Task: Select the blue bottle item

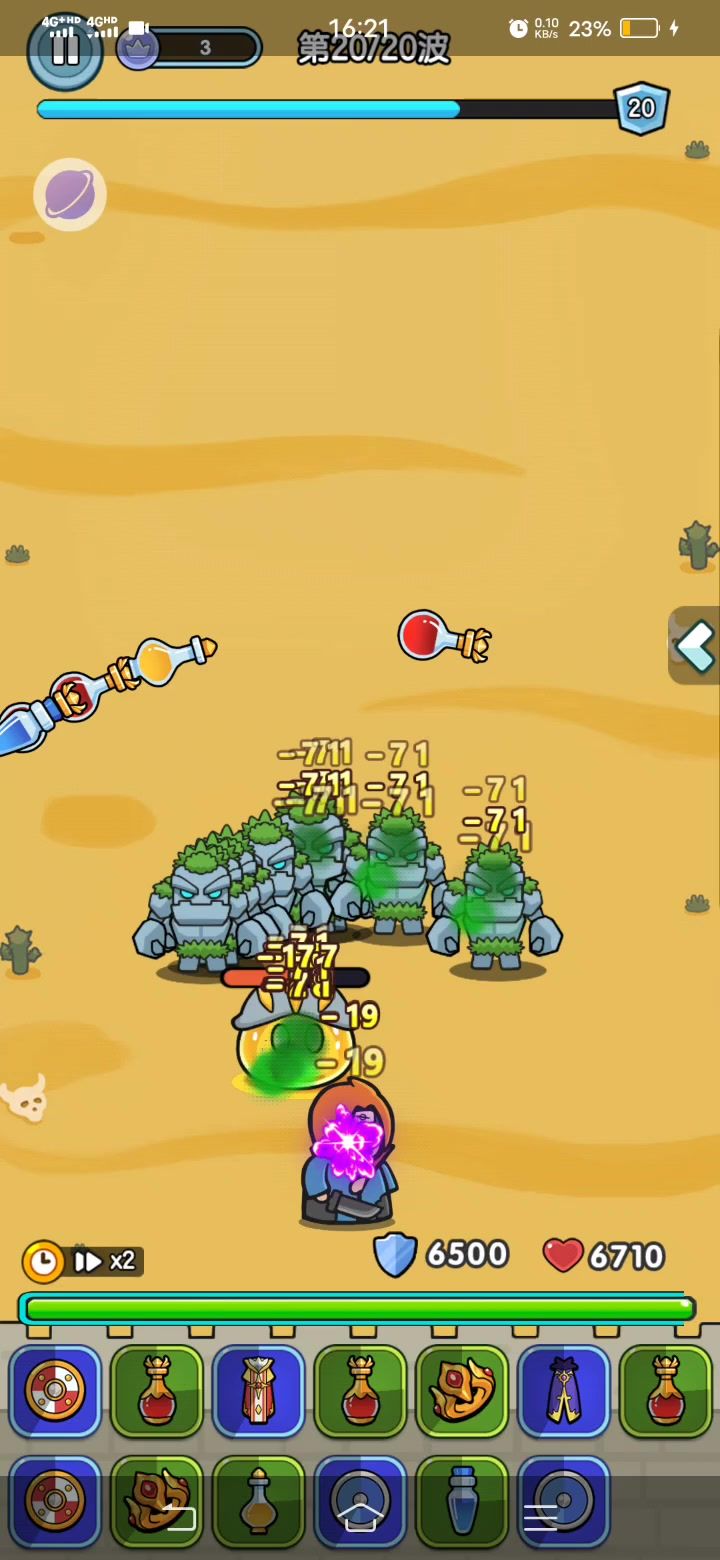Action: point(462,1501)
